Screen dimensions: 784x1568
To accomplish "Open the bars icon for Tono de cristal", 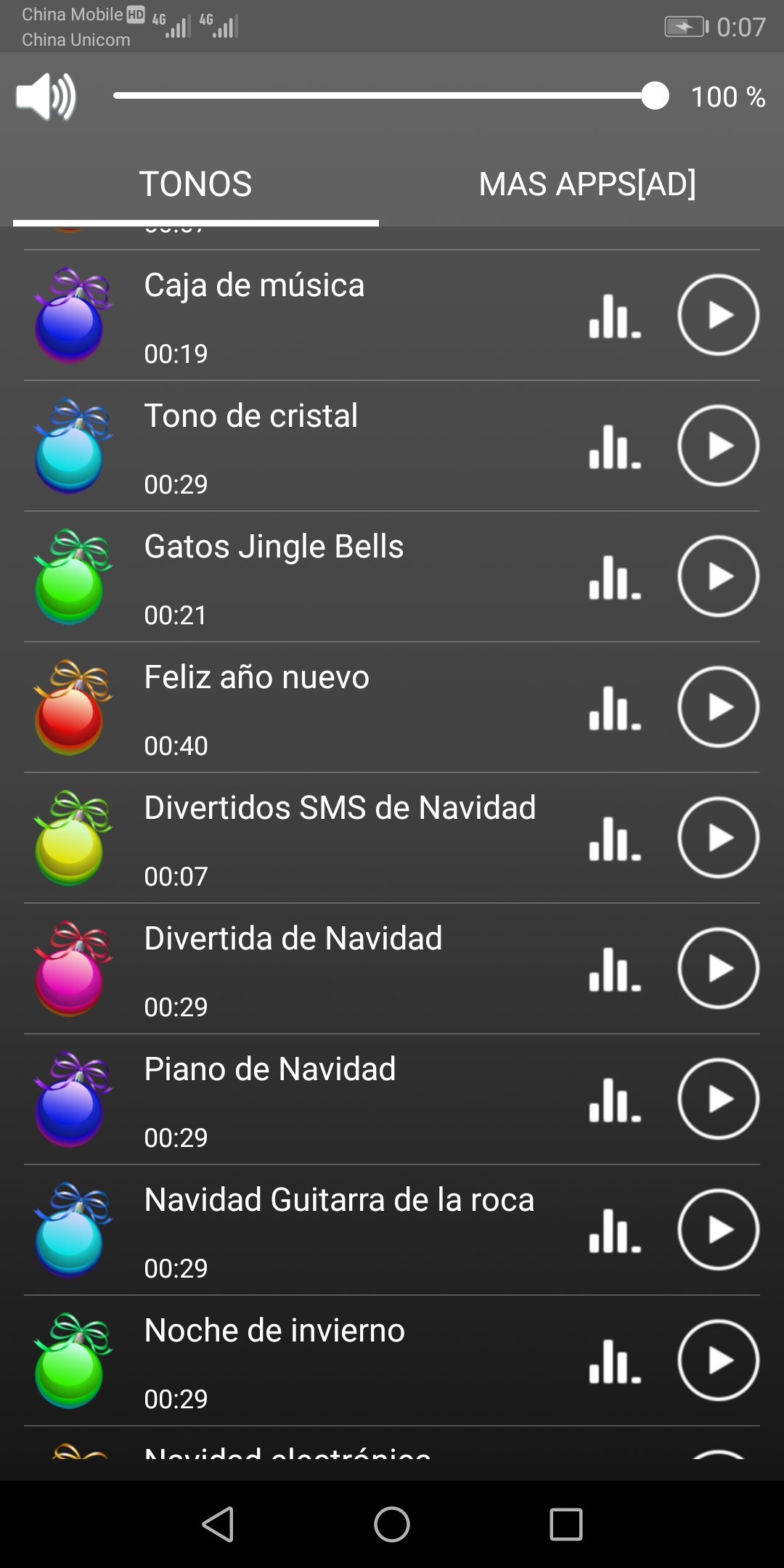I will pos(615,447).
